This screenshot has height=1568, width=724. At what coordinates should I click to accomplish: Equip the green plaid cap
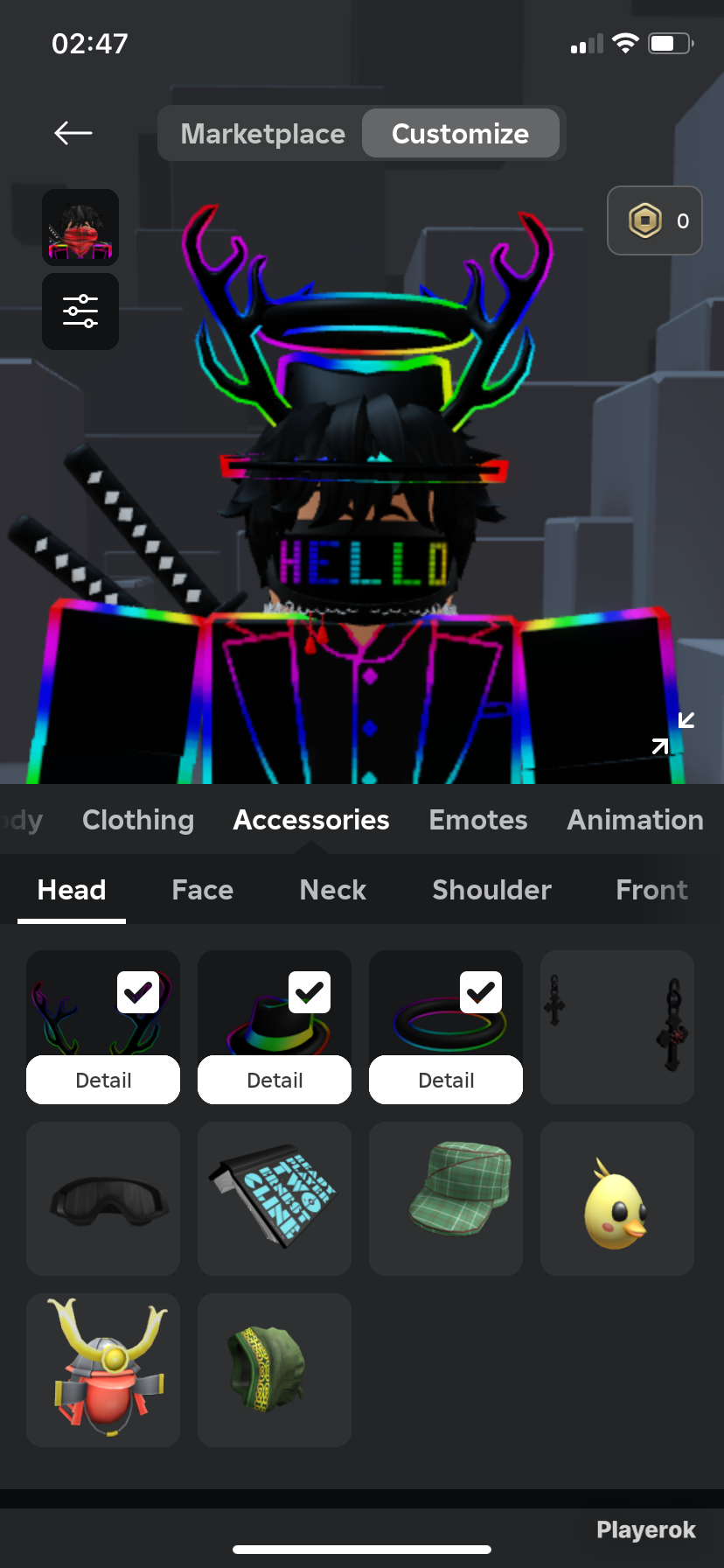point(446,1199)
